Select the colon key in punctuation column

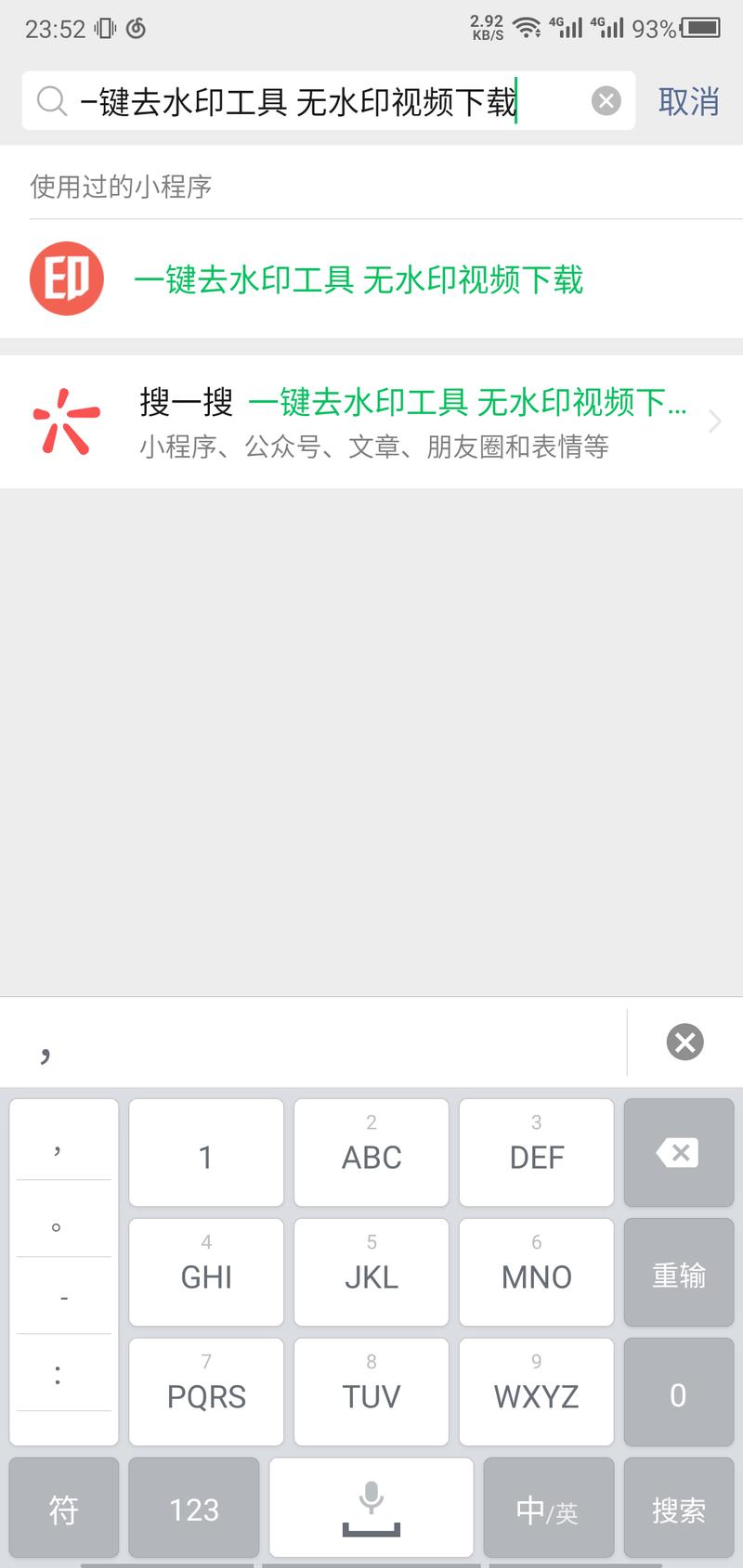pos(59,1378)
